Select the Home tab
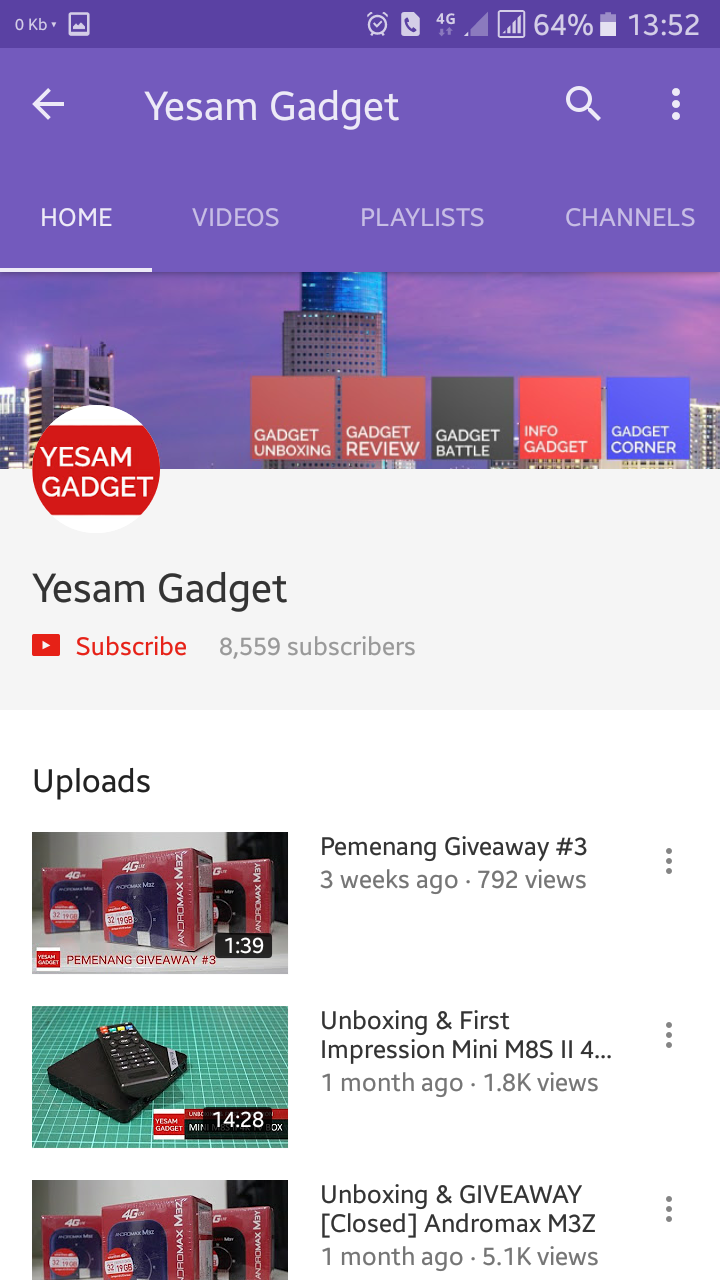This screenshot has height=1280, width=720. click(x=76, y=217)
